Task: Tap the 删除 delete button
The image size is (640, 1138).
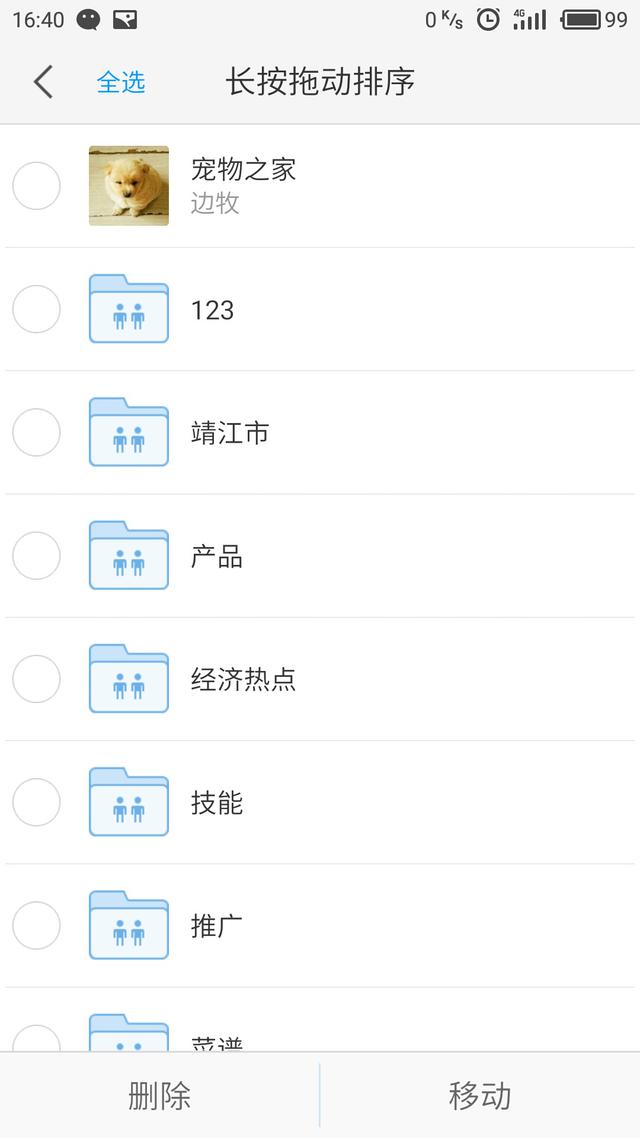Action: point(160,1095)
